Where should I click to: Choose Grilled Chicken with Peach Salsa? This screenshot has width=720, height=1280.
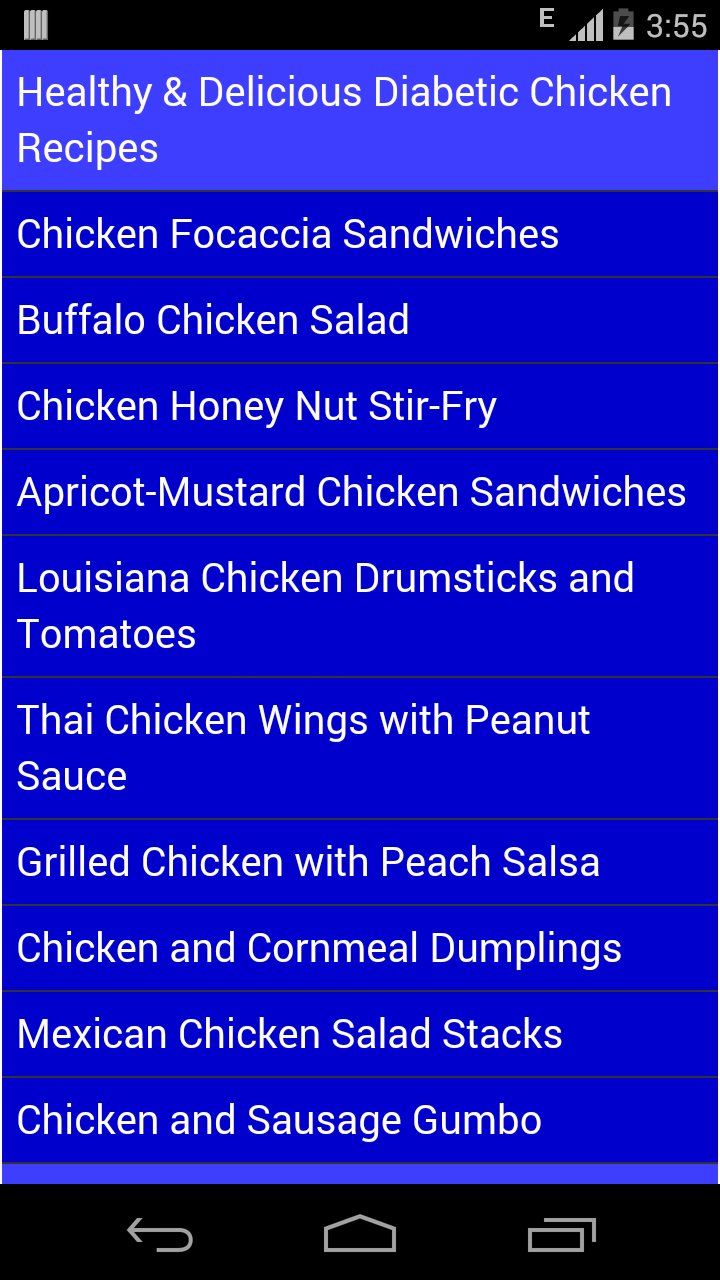click(360, 862)
